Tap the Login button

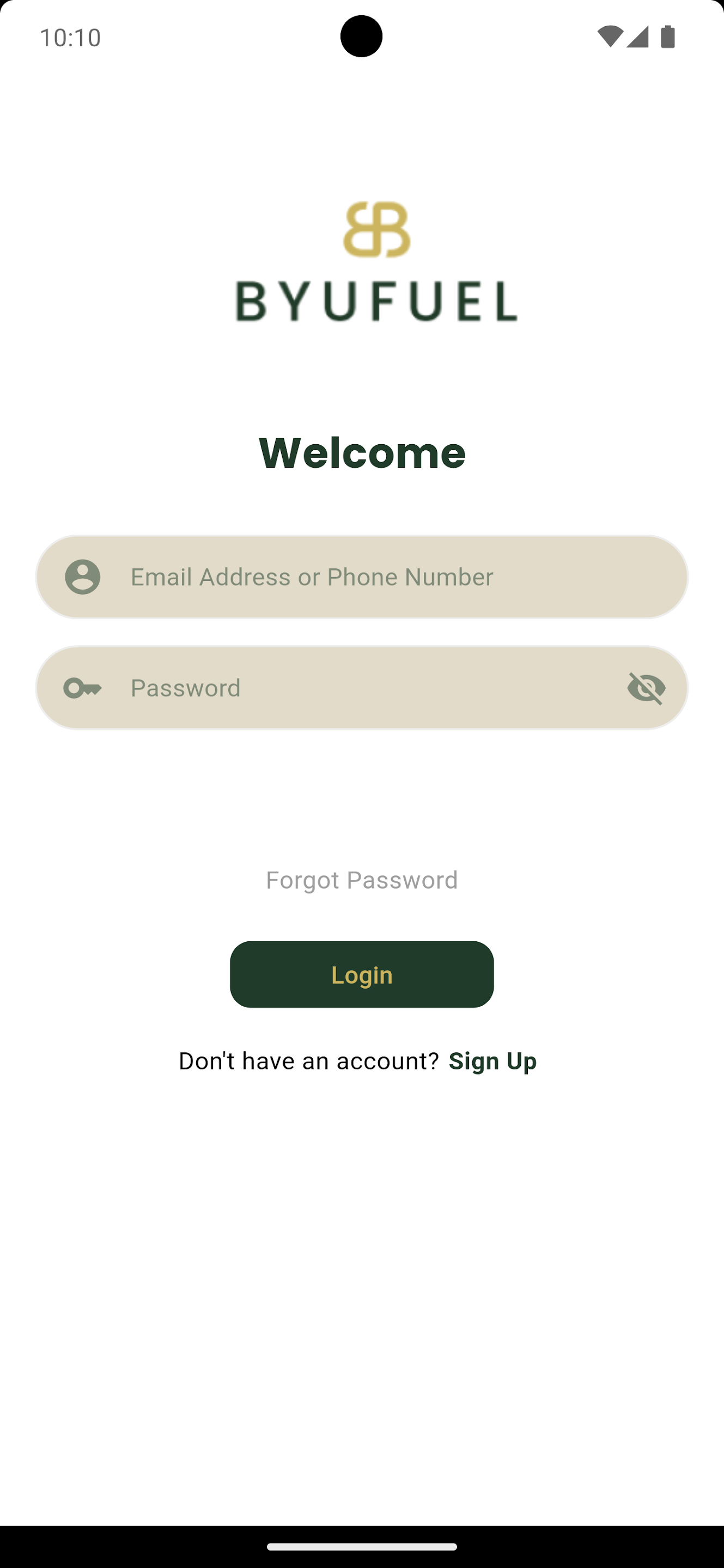tap(362, 975)
